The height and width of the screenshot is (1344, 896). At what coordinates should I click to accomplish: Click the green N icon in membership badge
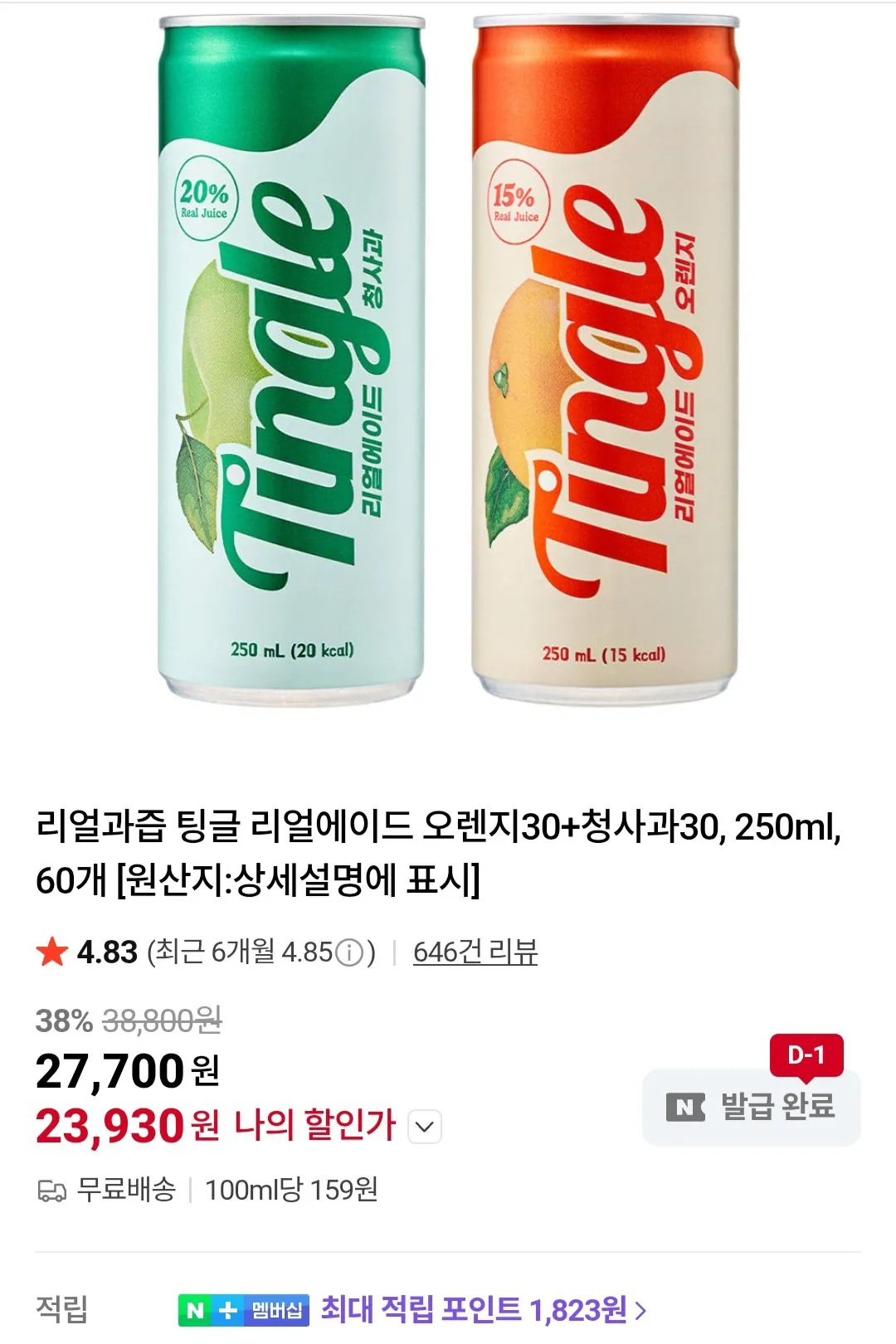coord(195,1308)
